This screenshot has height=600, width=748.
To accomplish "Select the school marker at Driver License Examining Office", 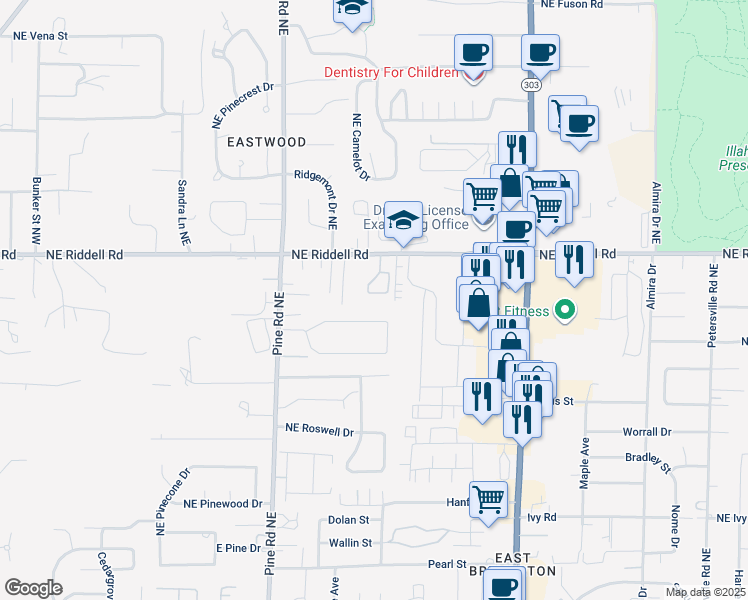I will click(403, 221).
